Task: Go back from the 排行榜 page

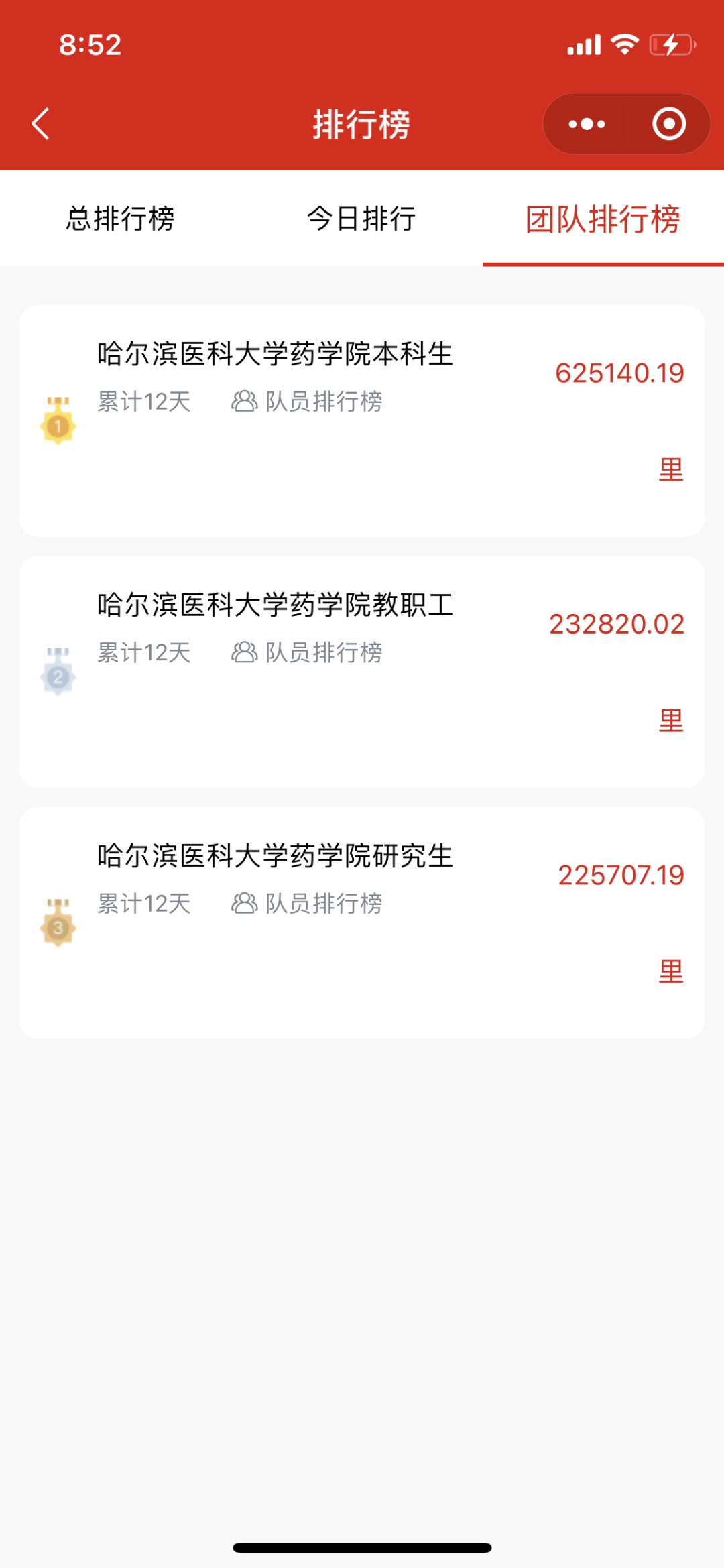Action: pos(41,124)
